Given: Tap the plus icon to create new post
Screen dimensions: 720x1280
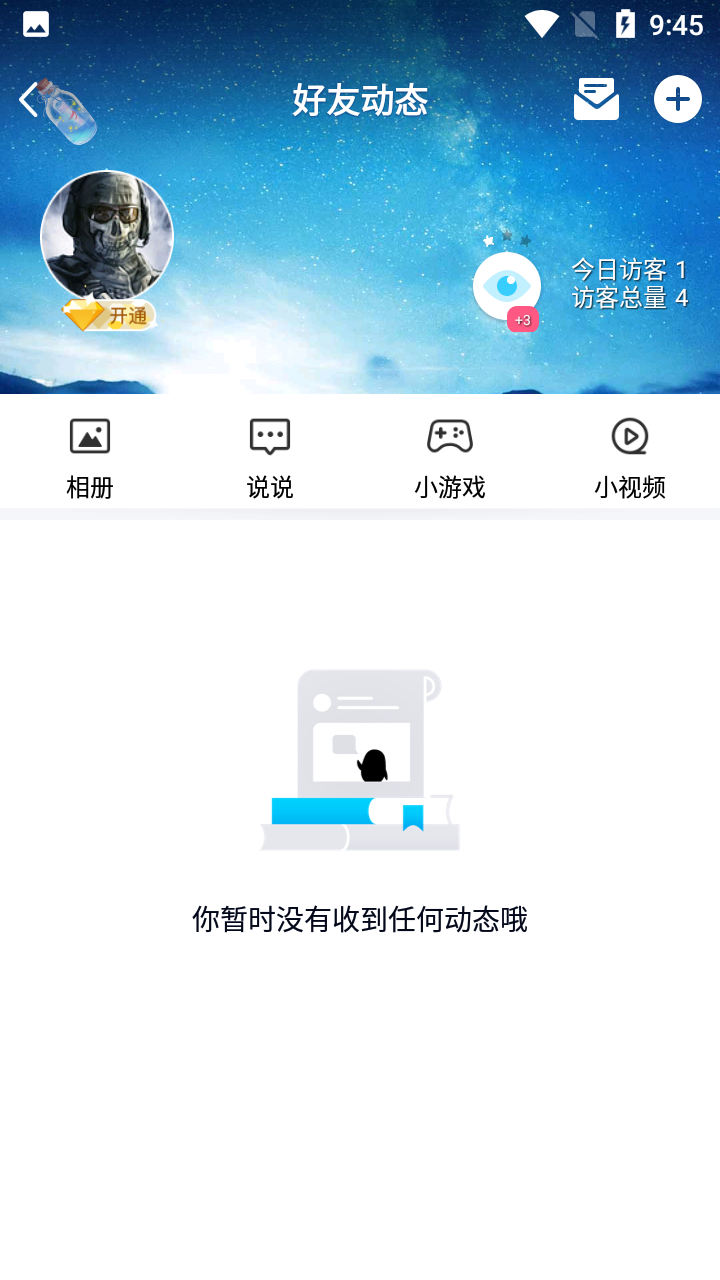Looking at the screenshot, I should point(677,99).
